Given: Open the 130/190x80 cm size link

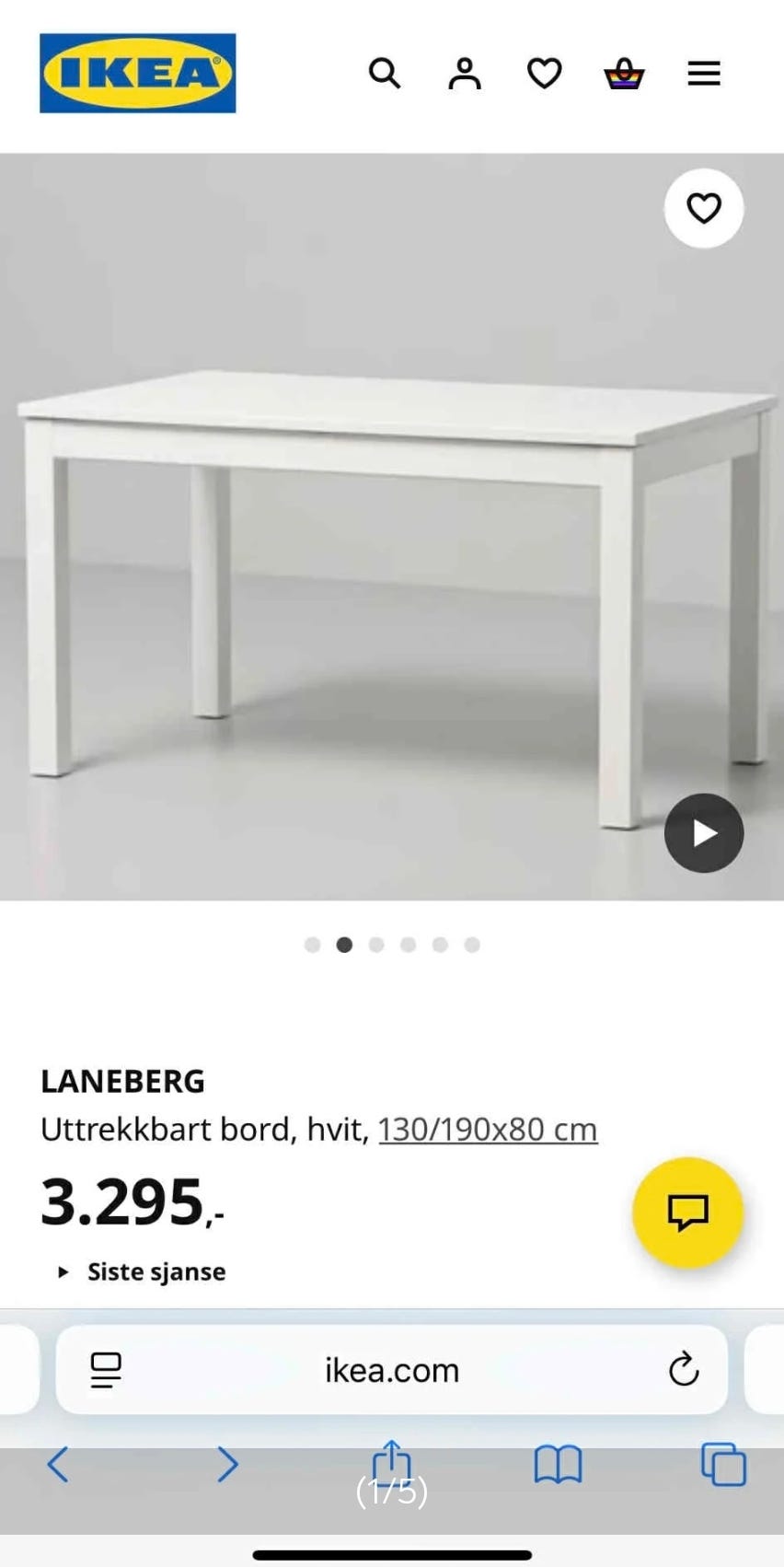Looking at the screenshot, I should 488,1128.
